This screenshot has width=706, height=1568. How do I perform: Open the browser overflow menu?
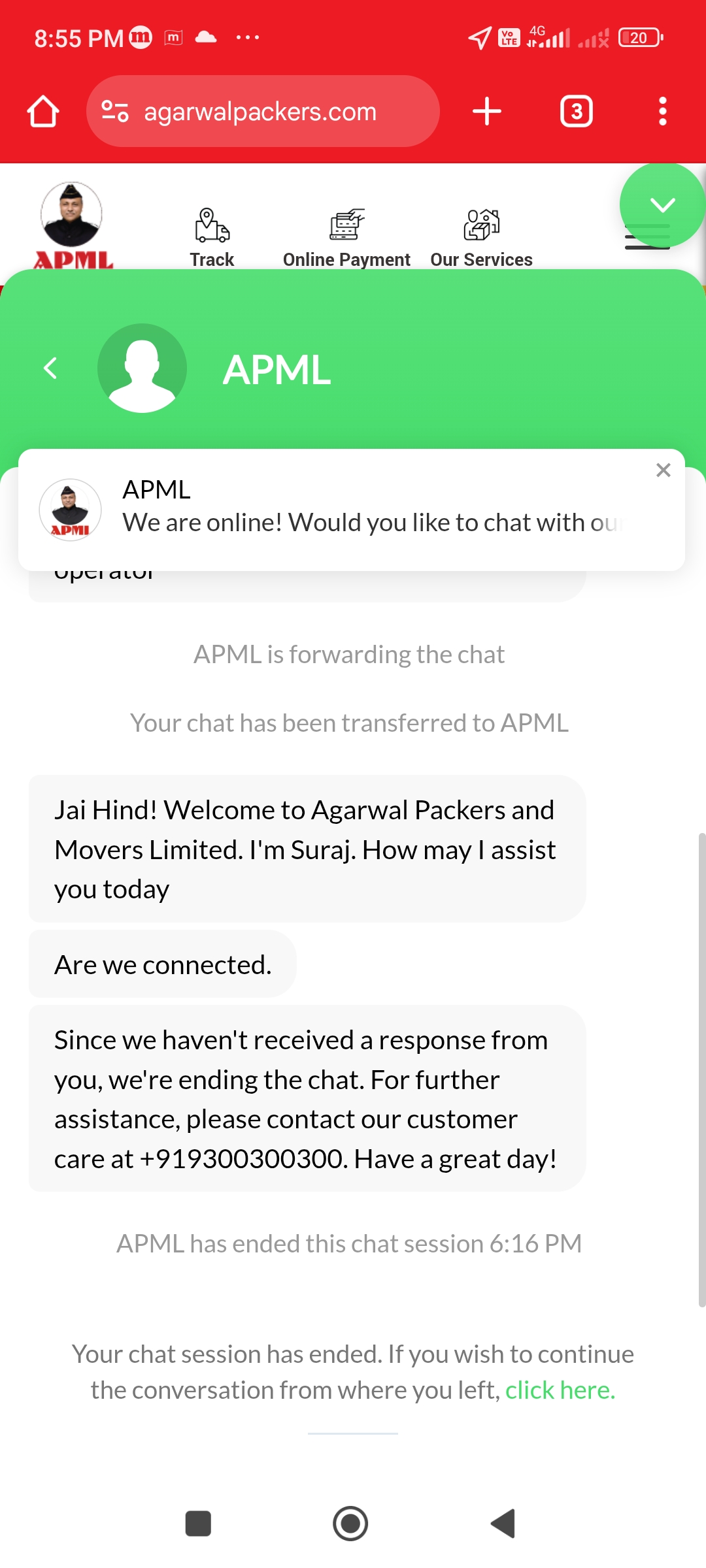pyautogui.click(x=663, y=111)
